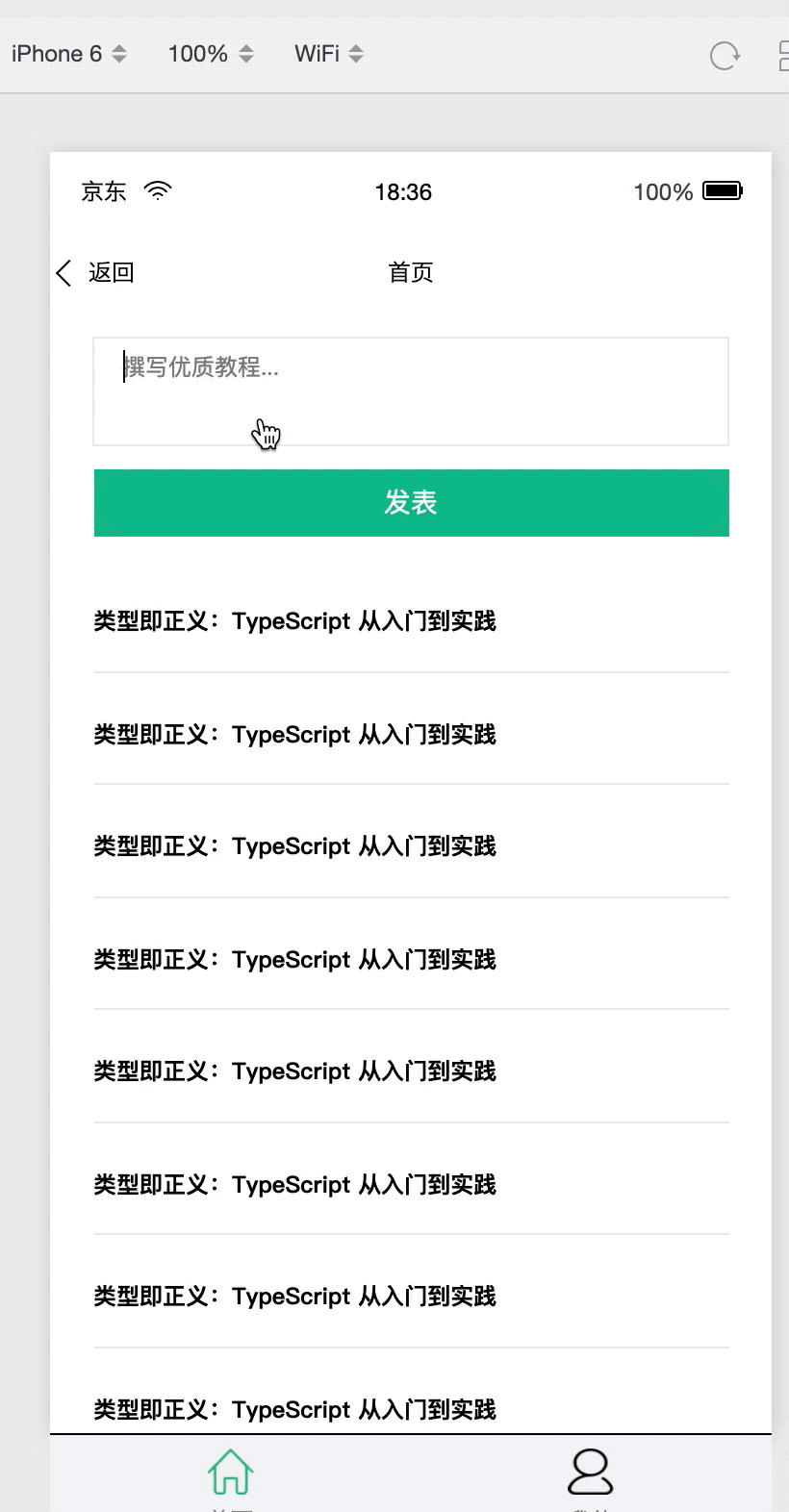This screenshot has height=1512, width=789.
Task: Tap the green 发表 button
Action: (x=411, y=503)
